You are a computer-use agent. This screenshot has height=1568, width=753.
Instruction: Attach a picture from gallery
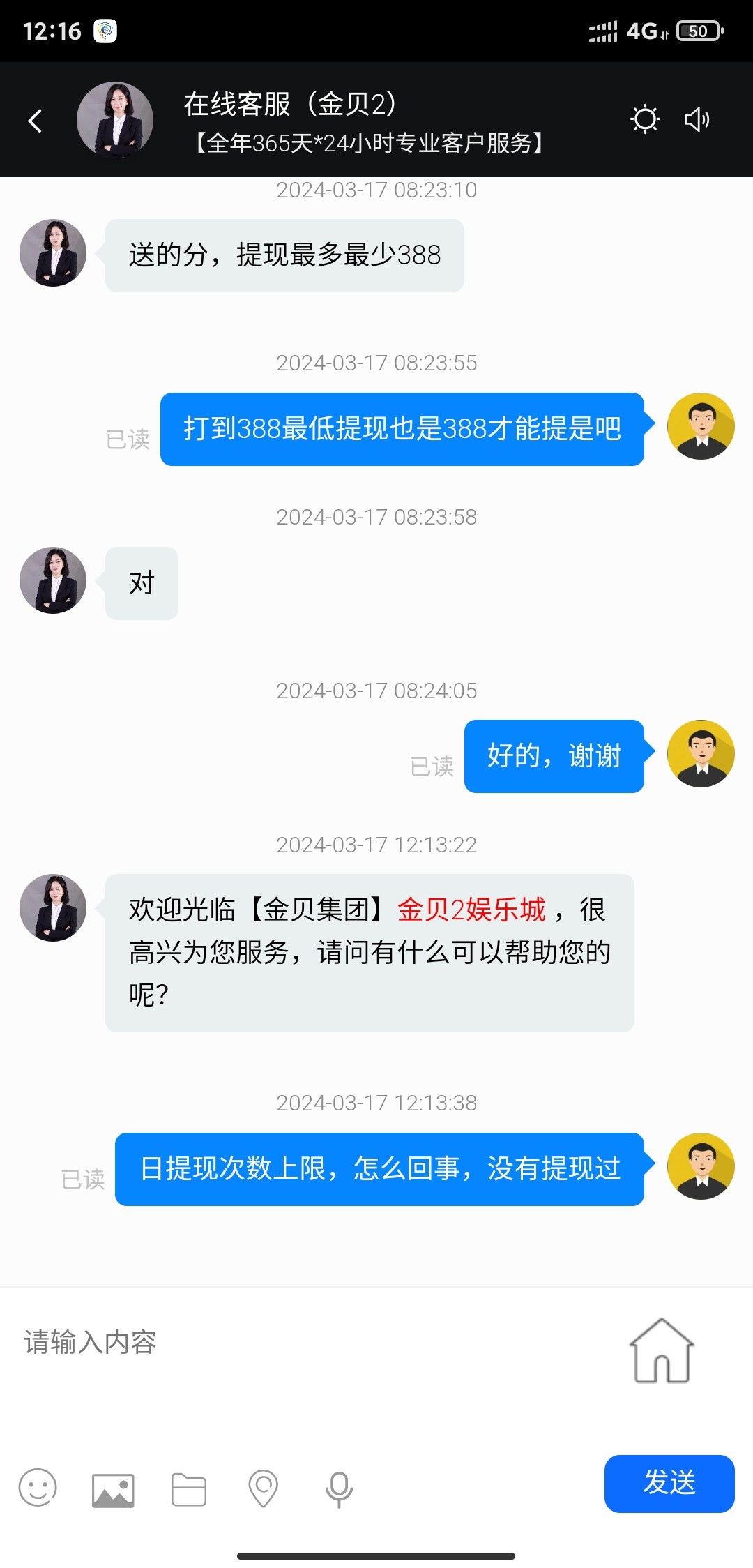point(113,1489)
